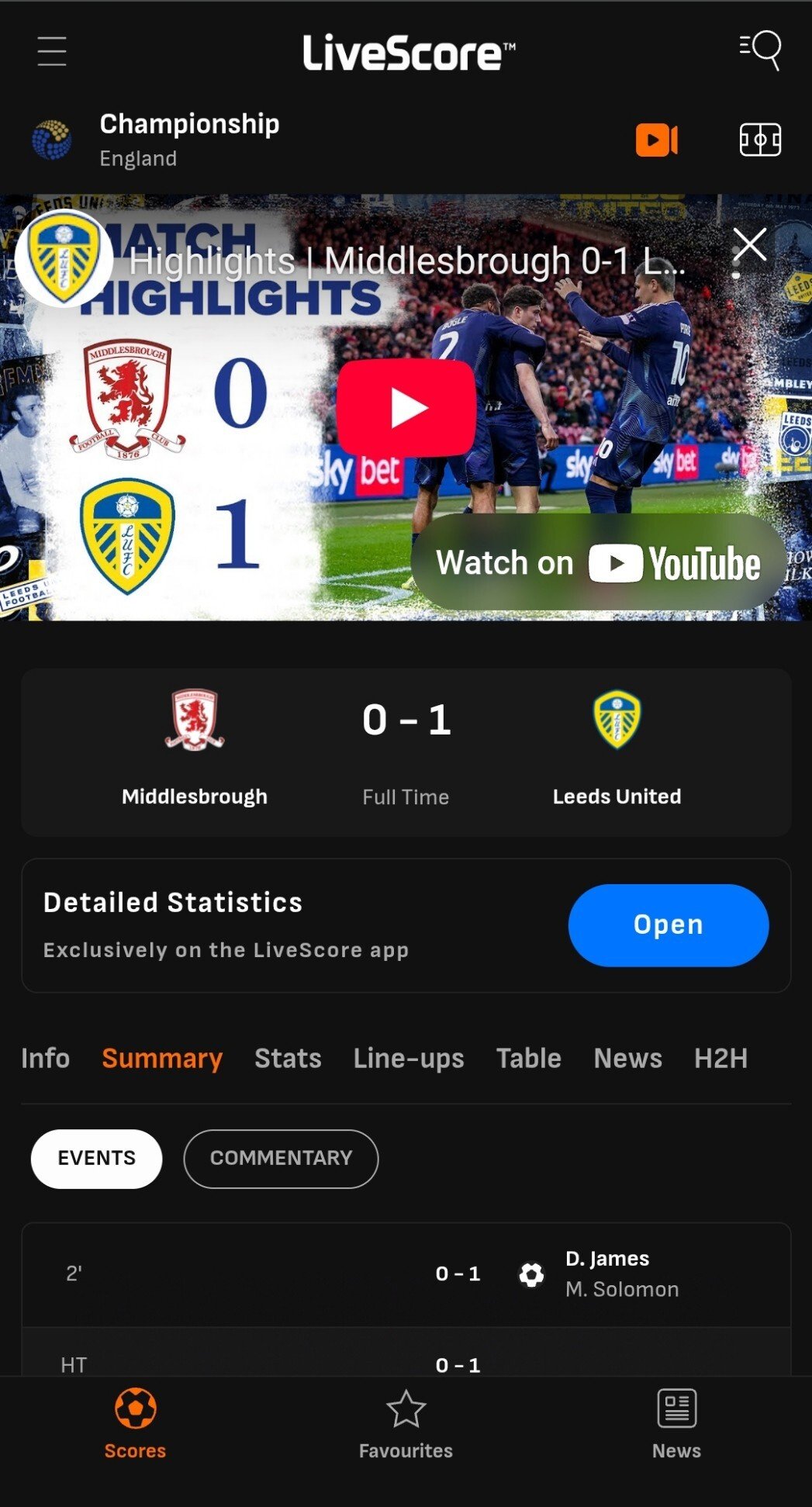Open the pitch view icon
This screenshot has width=812, height=1507.
pyautogui.click(x=760, y=140)
